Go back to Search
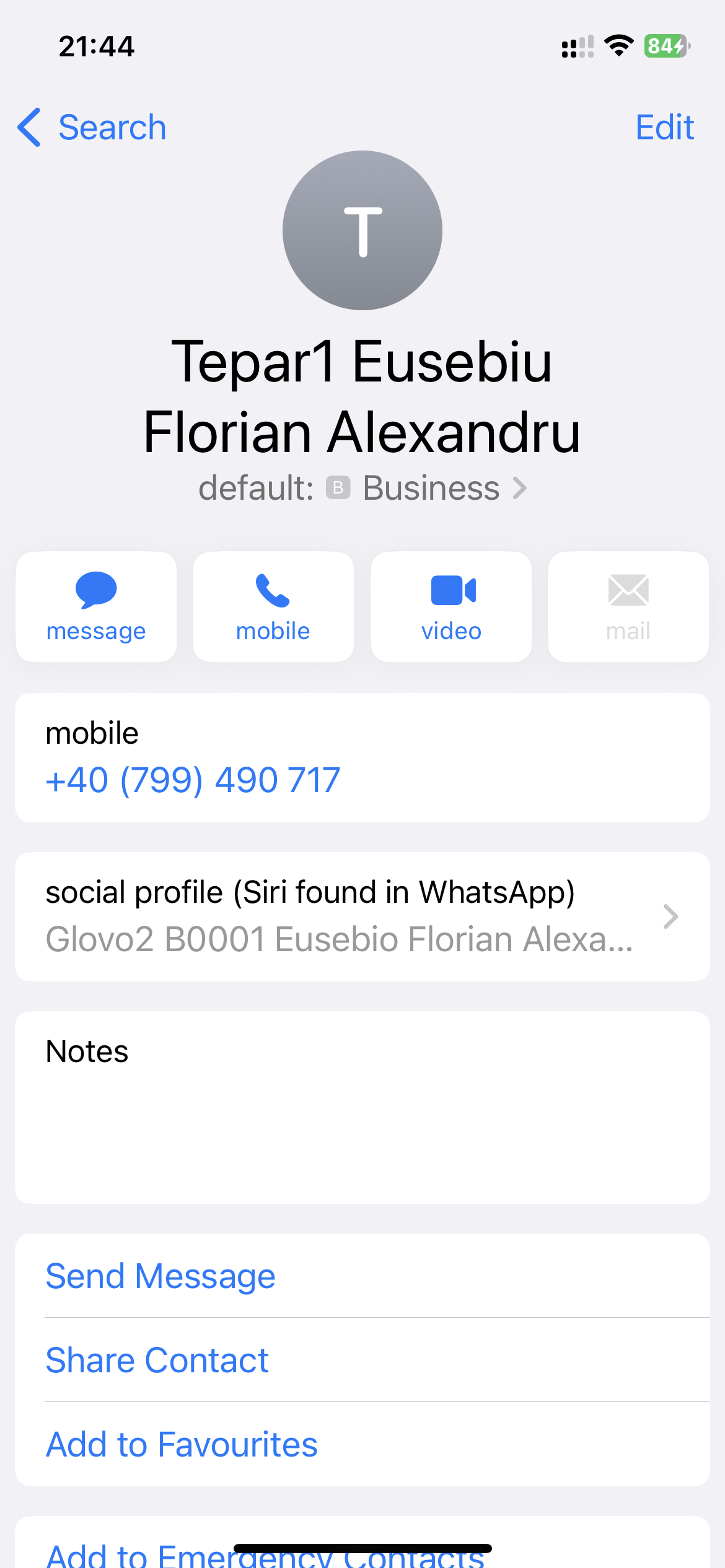Image resolution: width=725 pixels, height=1568 pixels. [x=93, y=128]
